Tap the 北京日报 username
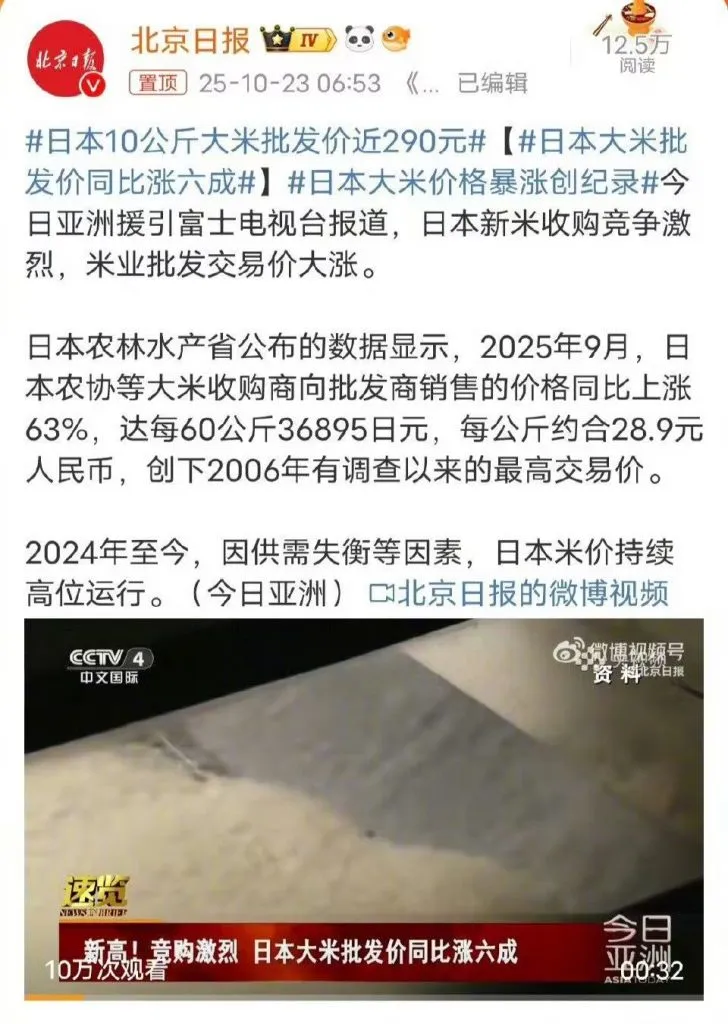Viewport: 728px width, 1024px height. coord(190,39)
